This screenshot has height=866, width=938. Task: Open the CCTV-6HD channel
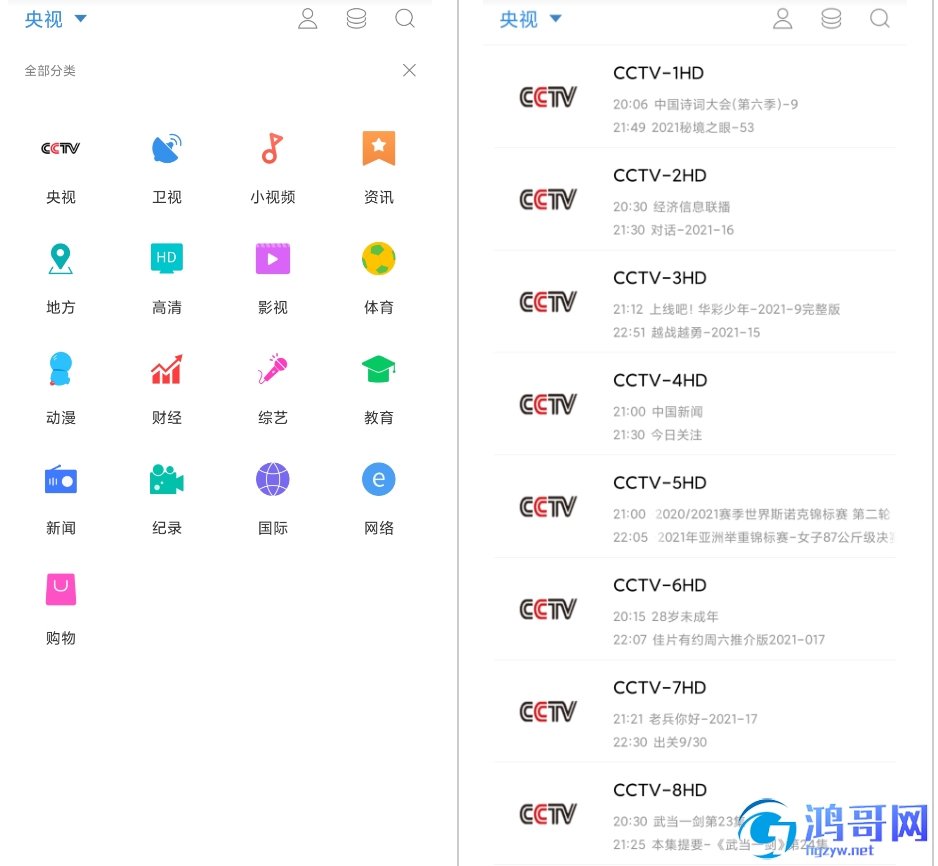tap(694, 610)
